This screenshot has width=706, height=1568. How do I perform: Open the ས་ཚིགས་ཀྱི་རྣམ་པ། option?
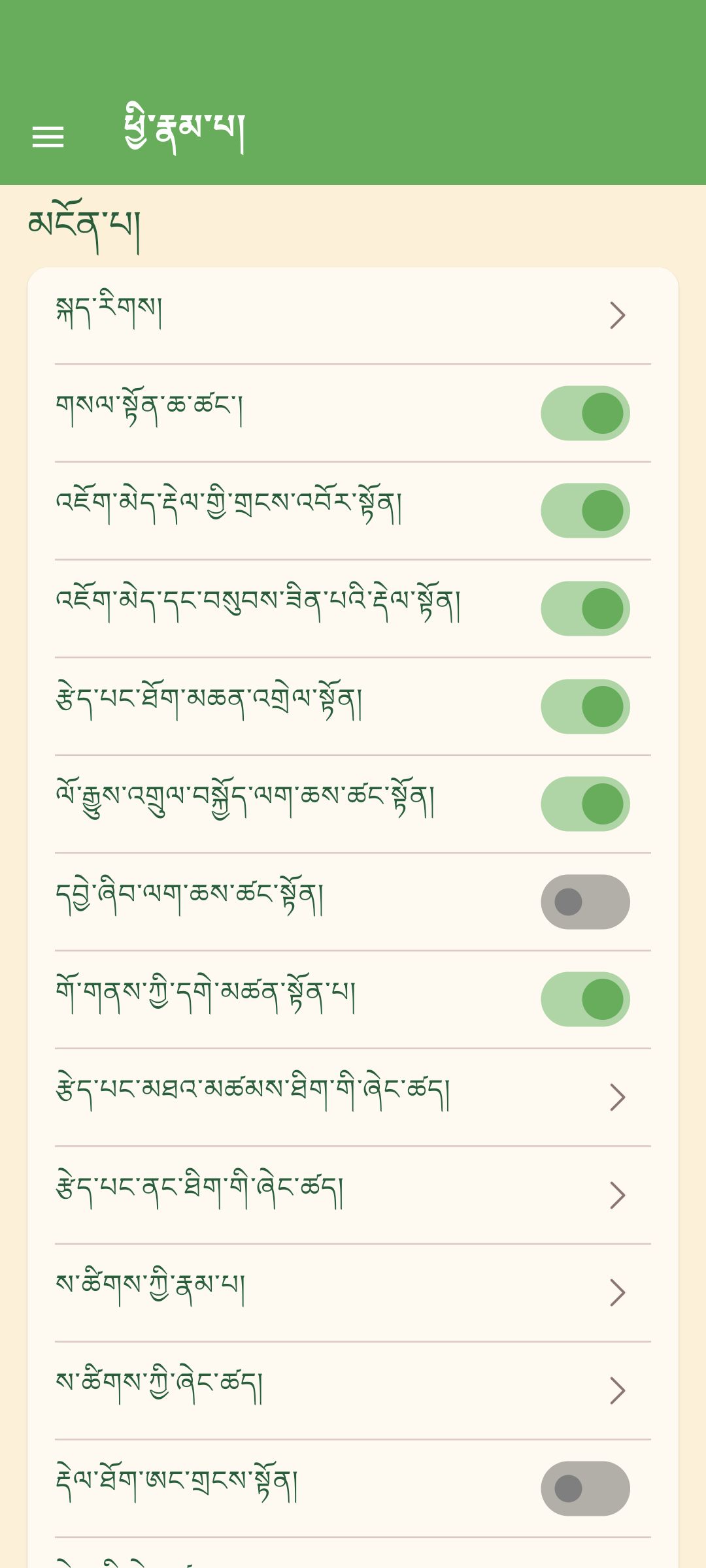(x=353, y=1292)
